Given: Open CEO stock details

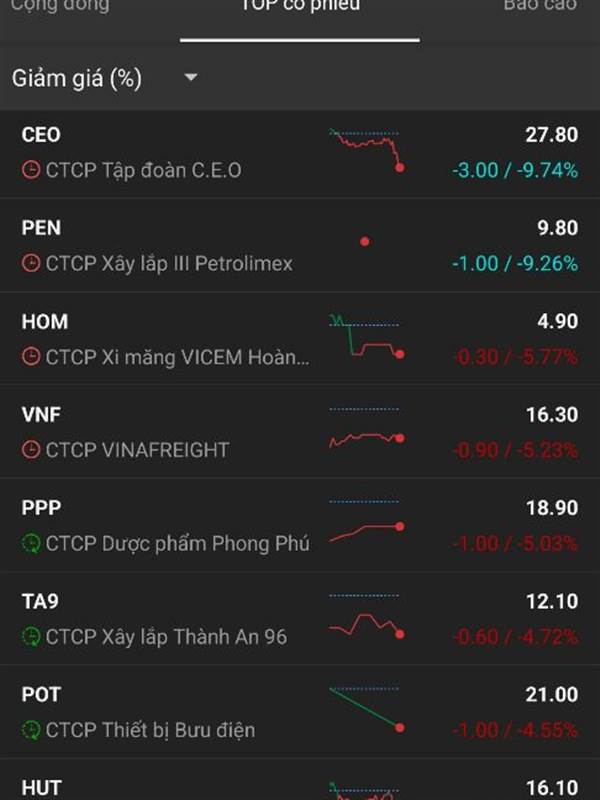Looking at the screenshot, I should 300,152.
